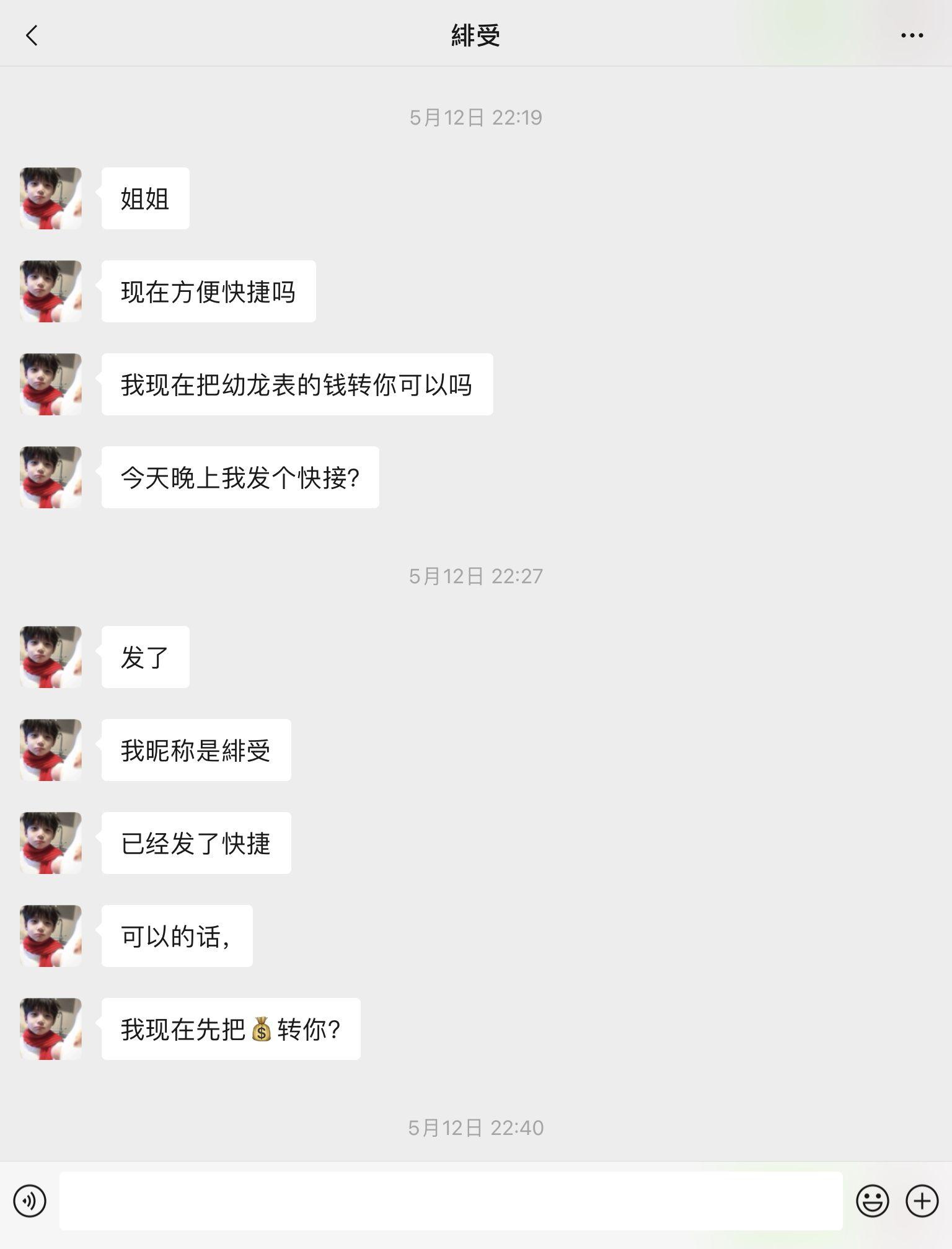Focus the message text field
Viewport: 952px width, 1249px height.
click(451, 1201)
